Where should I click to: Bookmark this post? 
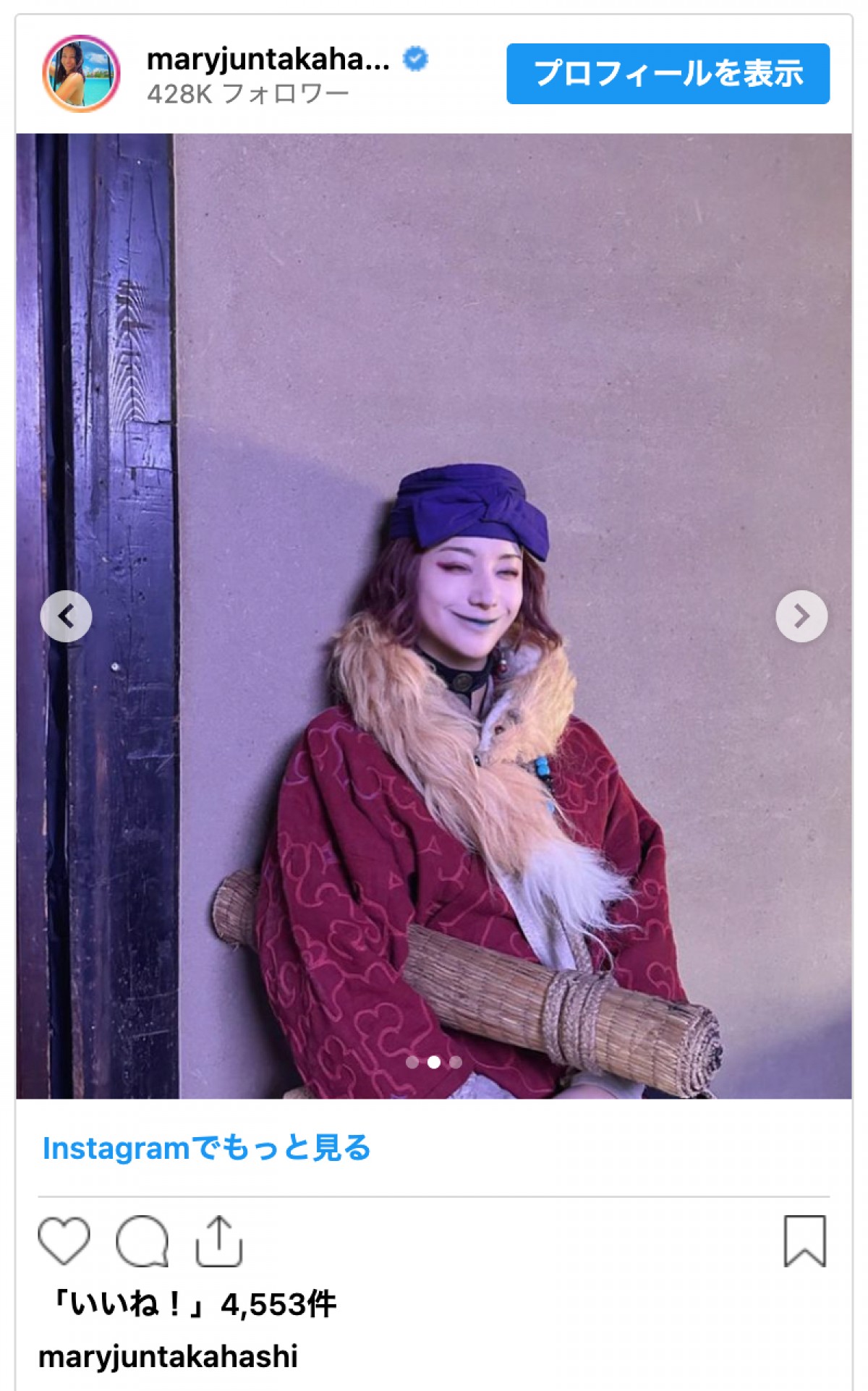(804, 1241)
